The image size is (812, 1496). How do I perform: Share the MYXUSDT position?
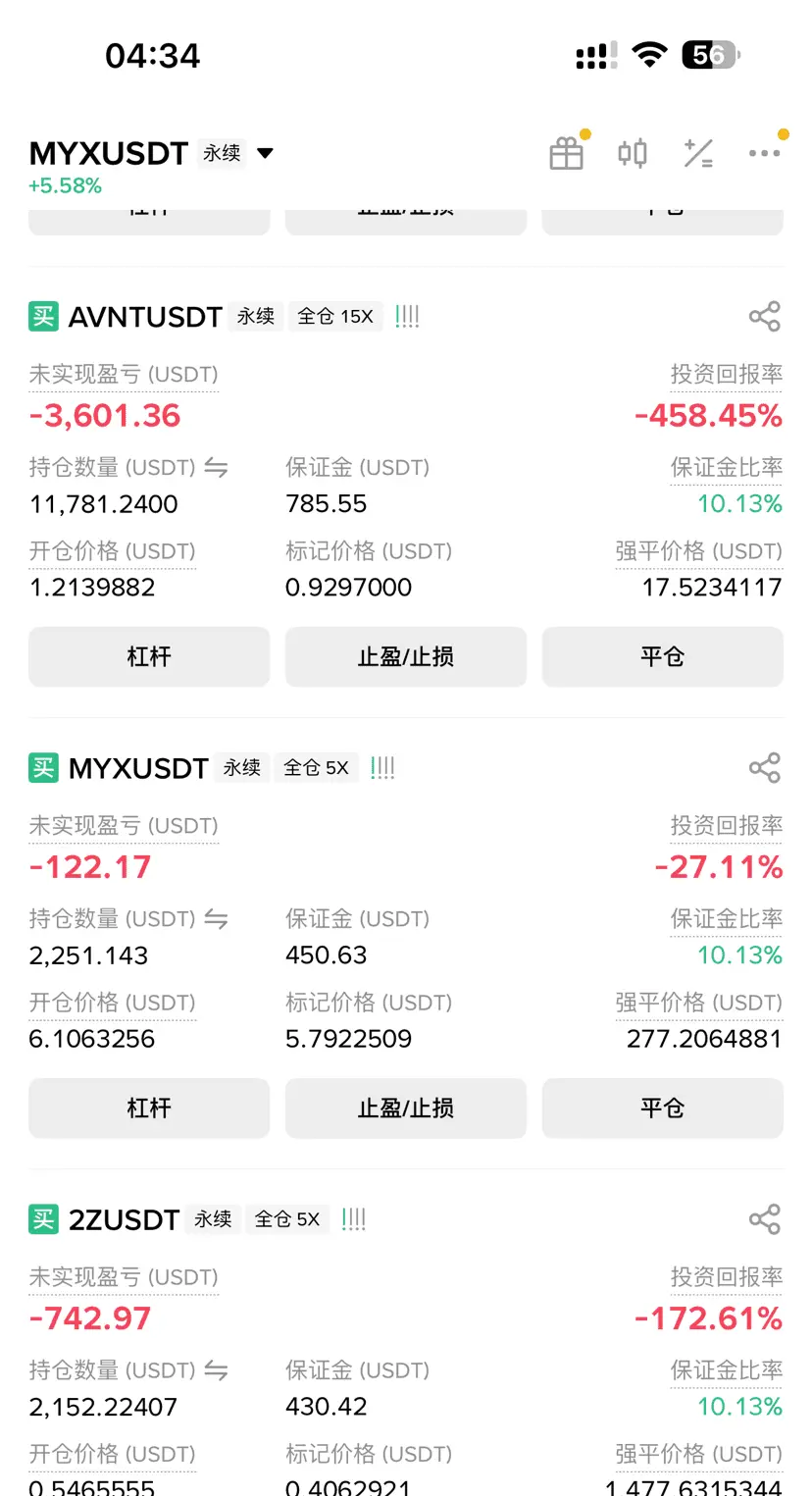pyautogui.click(x=764, y=768)
